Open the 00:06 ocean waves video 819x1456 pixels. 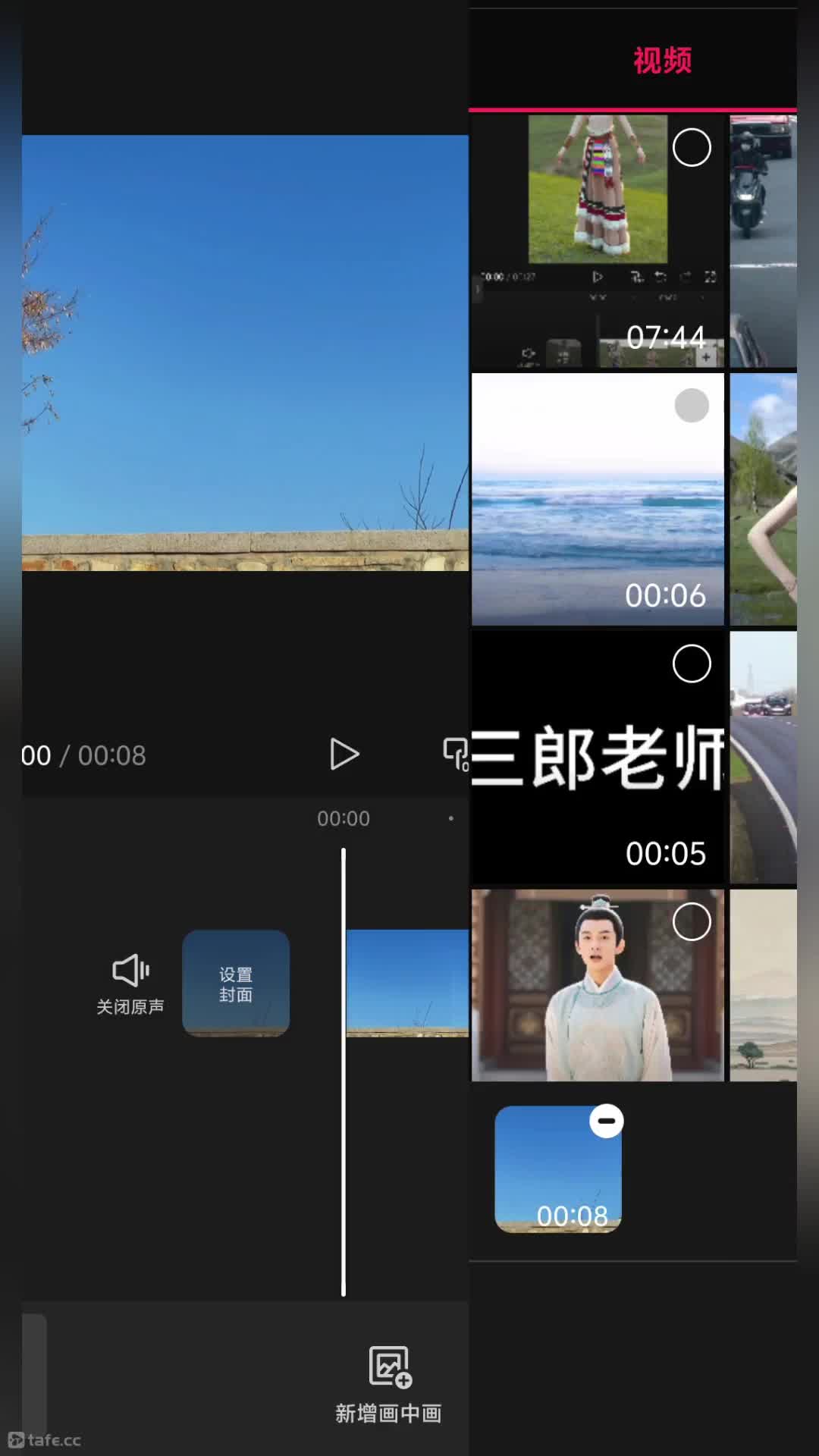598,499
